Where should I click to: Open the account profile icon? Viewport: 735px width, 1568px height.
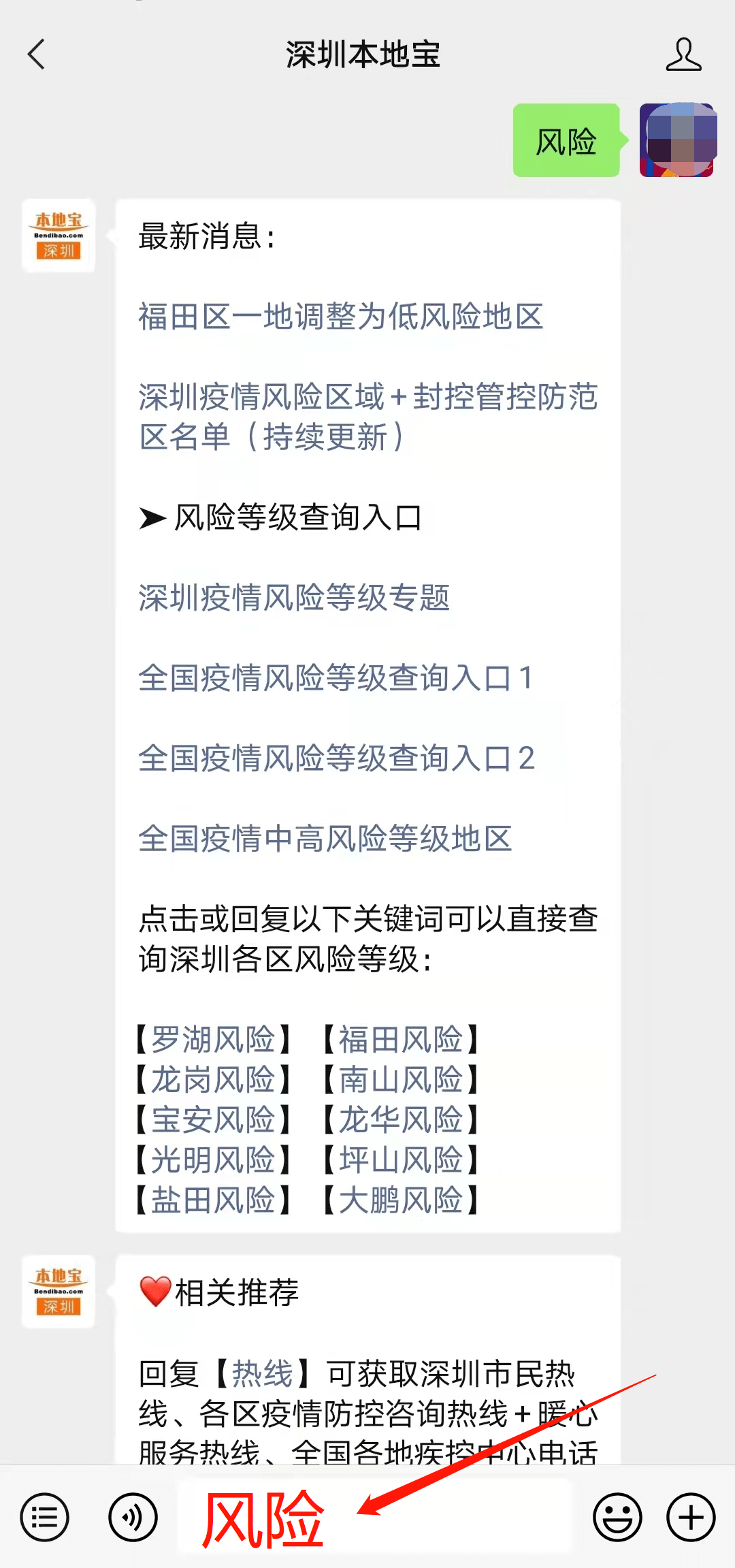tap(683, 54)
